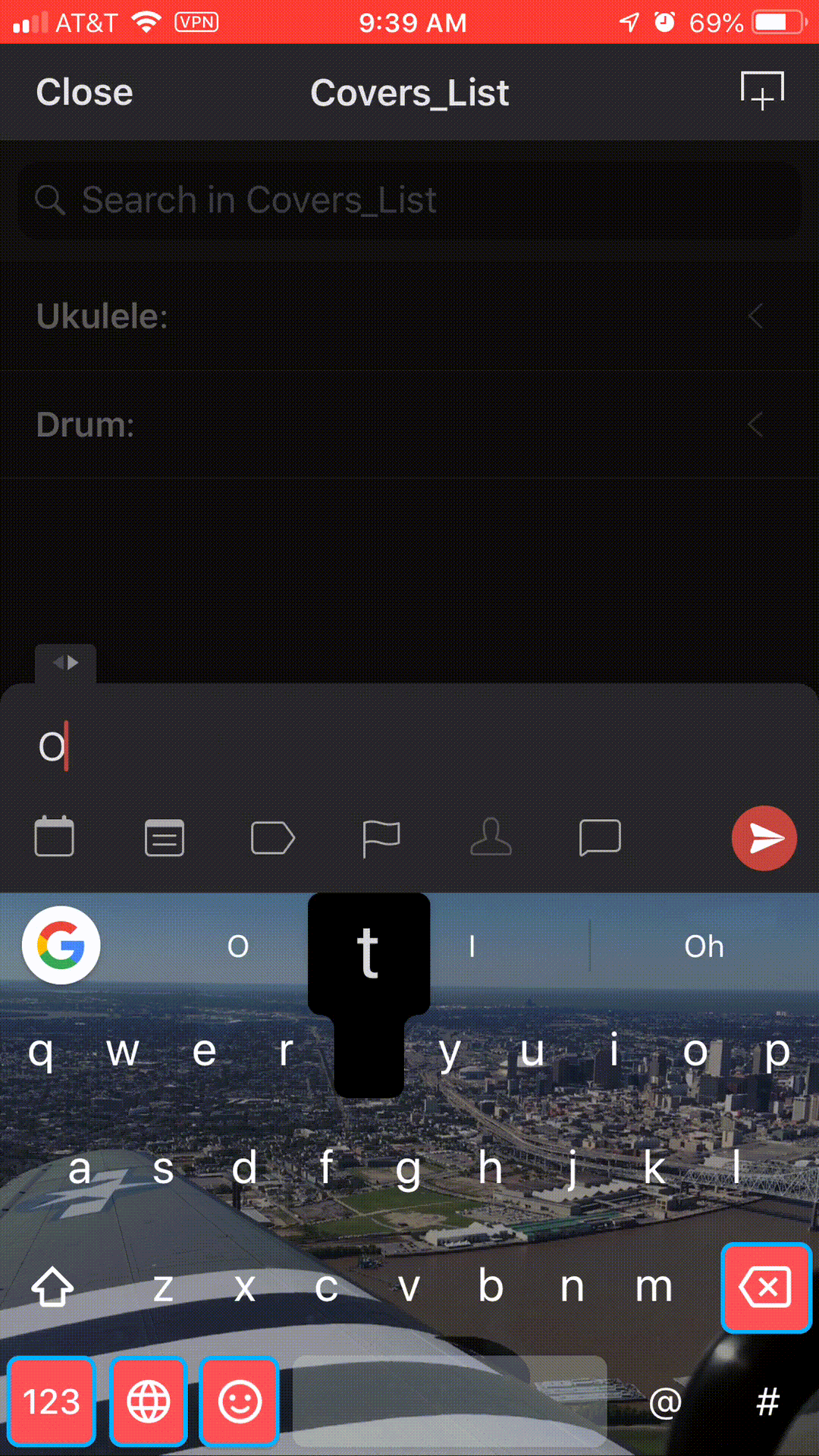Tap the Search in Covers_List field
Screen dimensions: 819x1456
point(409,201)
